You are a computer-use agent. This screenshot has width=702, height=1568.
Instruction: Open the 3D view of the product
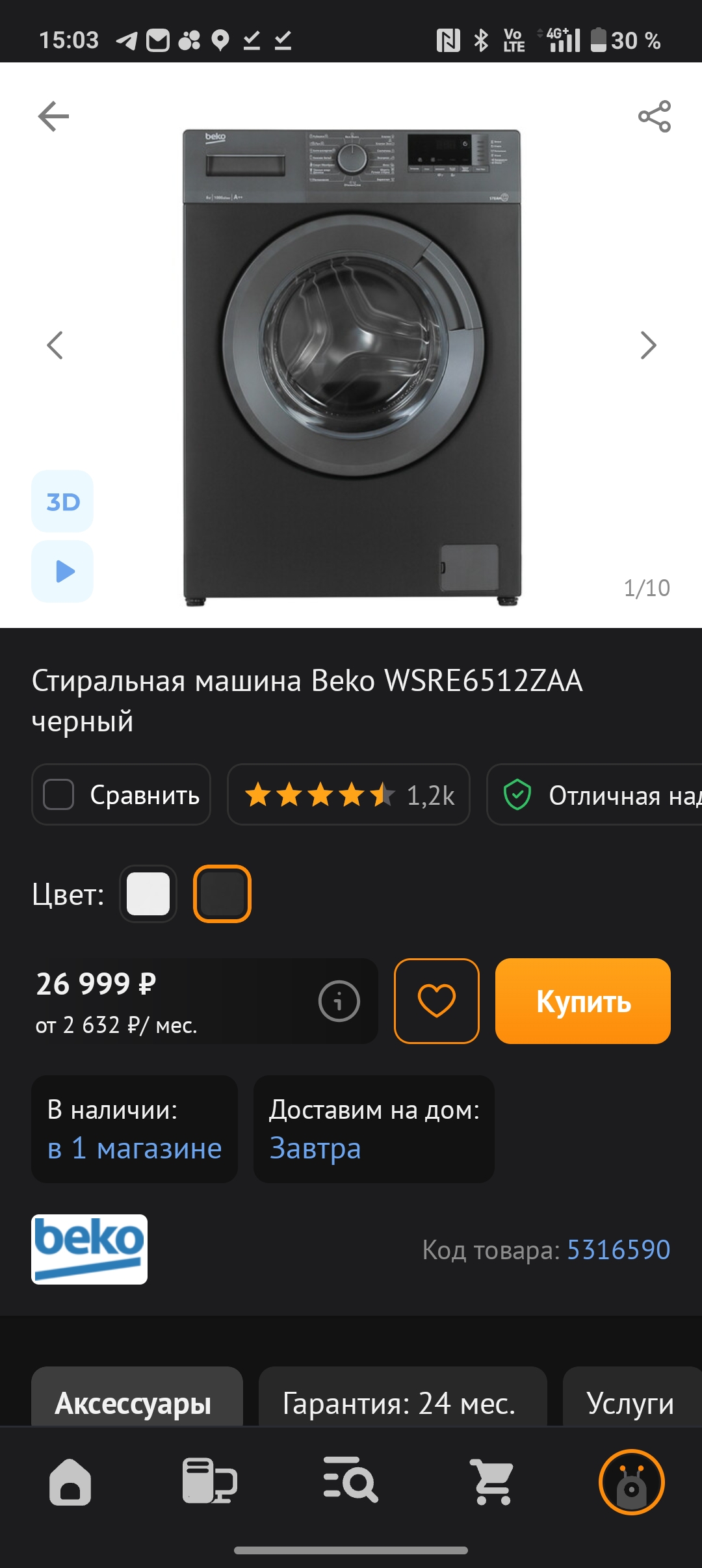(x=62, y=501)
